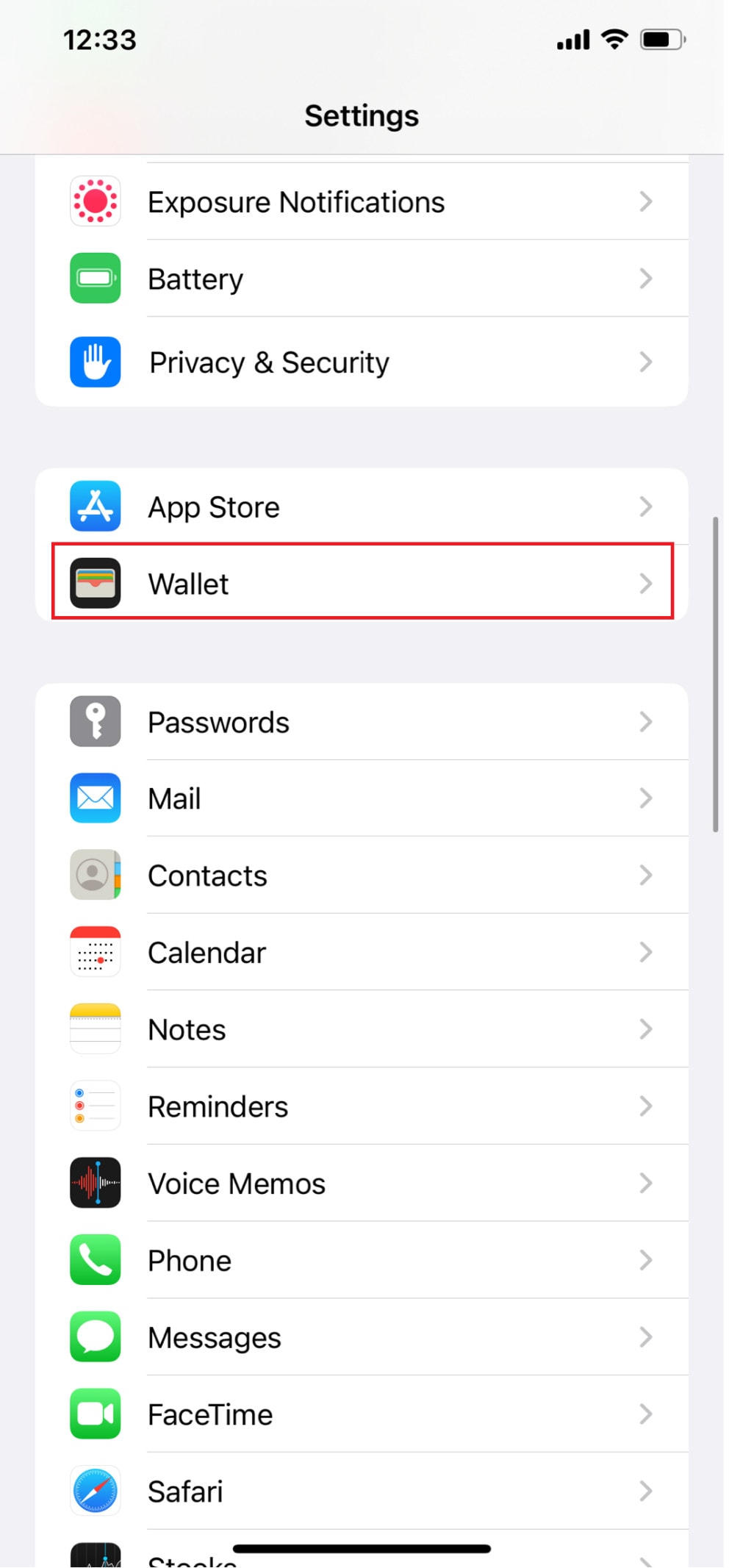Select the Wallet row
The width and height of the screenshot is (729, 1568).
click(362, 584)
